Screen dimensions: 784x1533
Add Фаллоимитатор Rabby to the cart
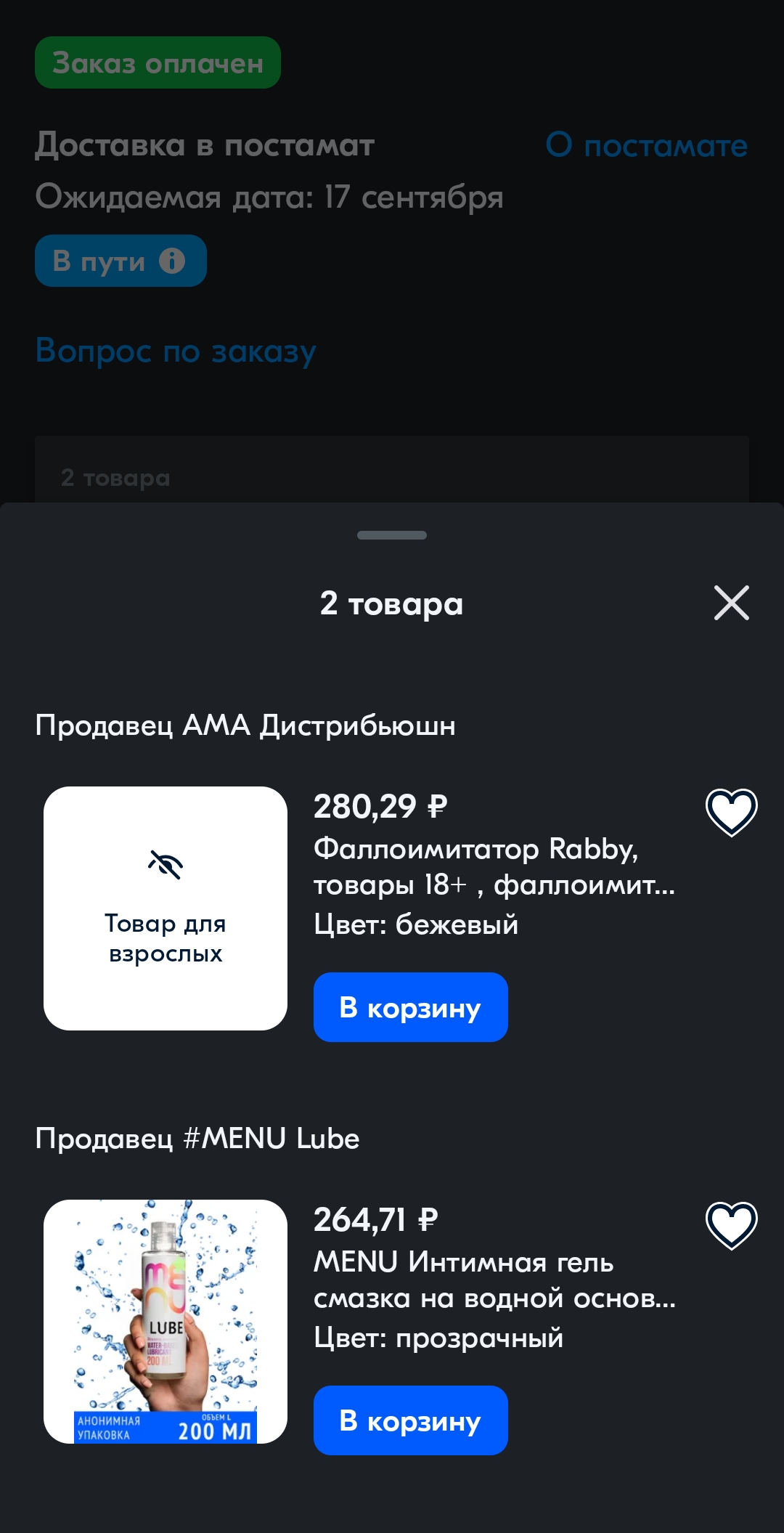coord(410,1007)
